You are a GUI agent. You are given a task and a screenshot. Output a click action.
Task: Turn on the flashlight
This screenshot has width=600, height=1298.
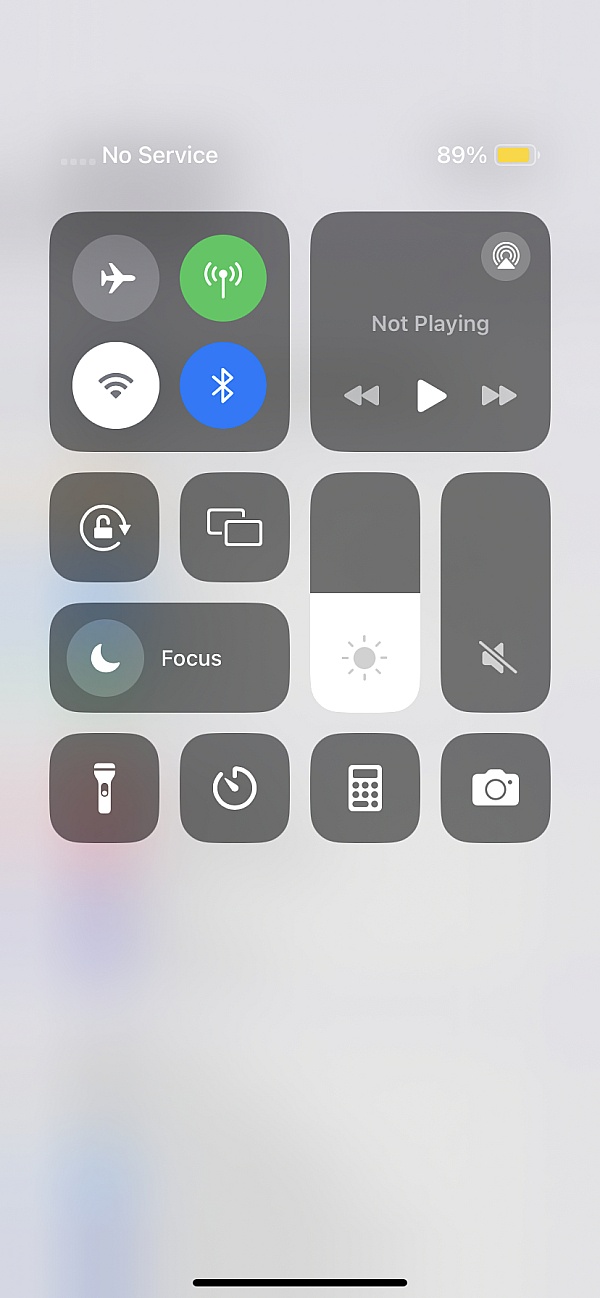(x=105, y=788)
